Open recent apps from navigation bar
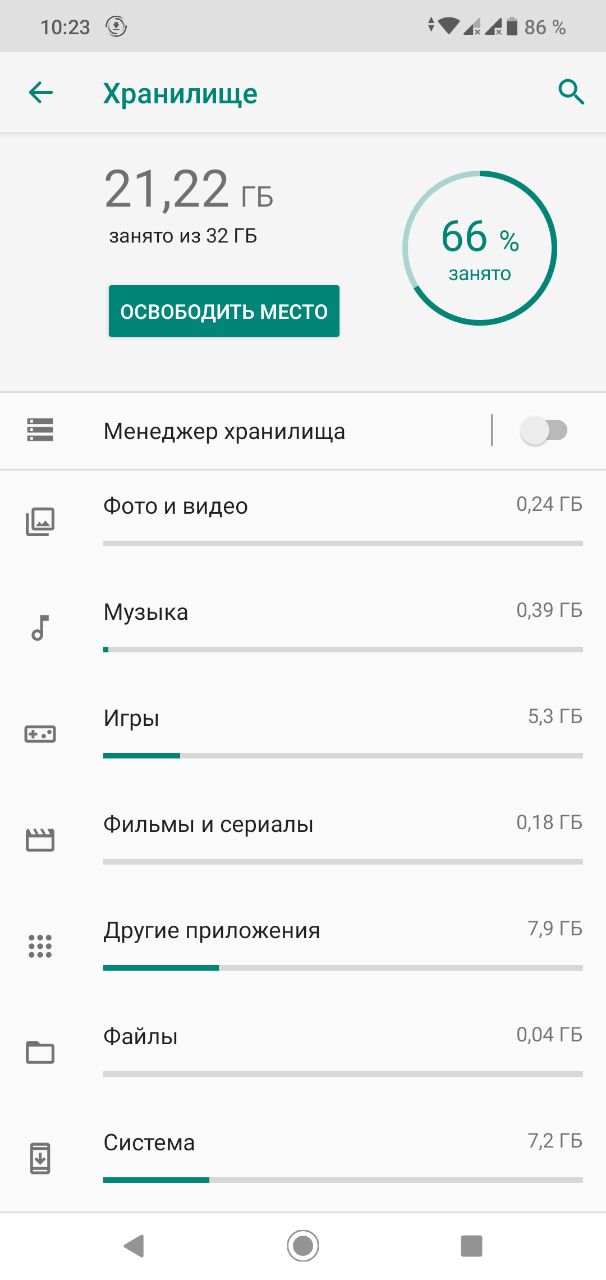Image resolution: width=606 pixels, height=1280 pixels. (x=471, y=1245)
